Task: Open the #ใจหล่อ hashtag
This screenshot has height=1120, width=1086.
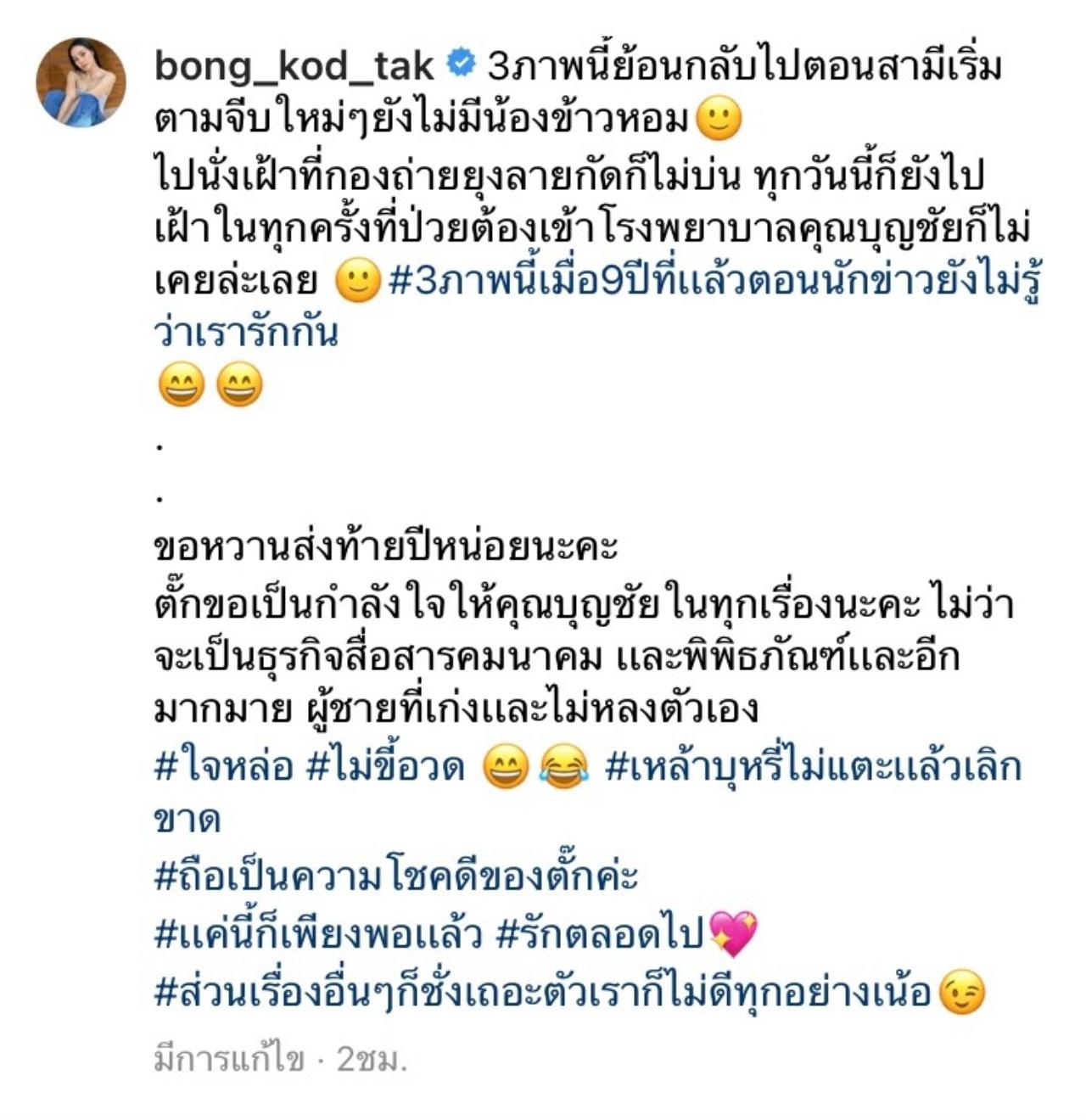Action: [x=223, y=768]
